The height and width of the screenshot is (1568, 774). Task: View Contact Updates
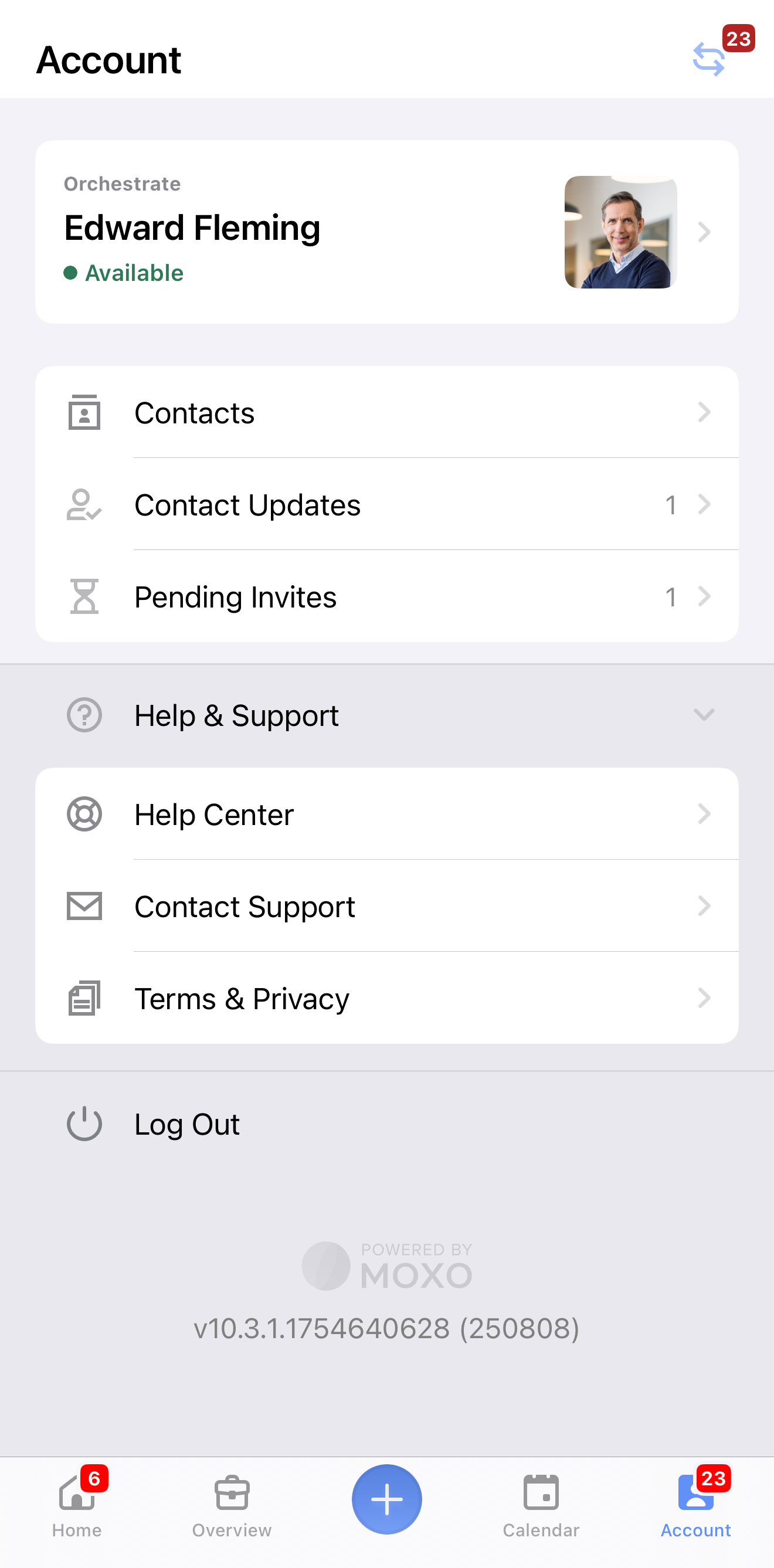click(x=387, y=504)
